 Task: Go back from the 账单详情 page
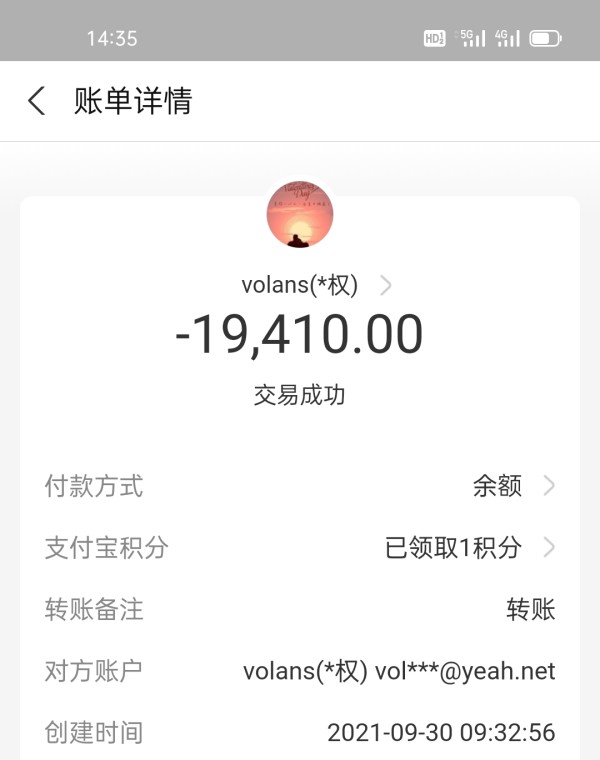(x=37, y=101)
